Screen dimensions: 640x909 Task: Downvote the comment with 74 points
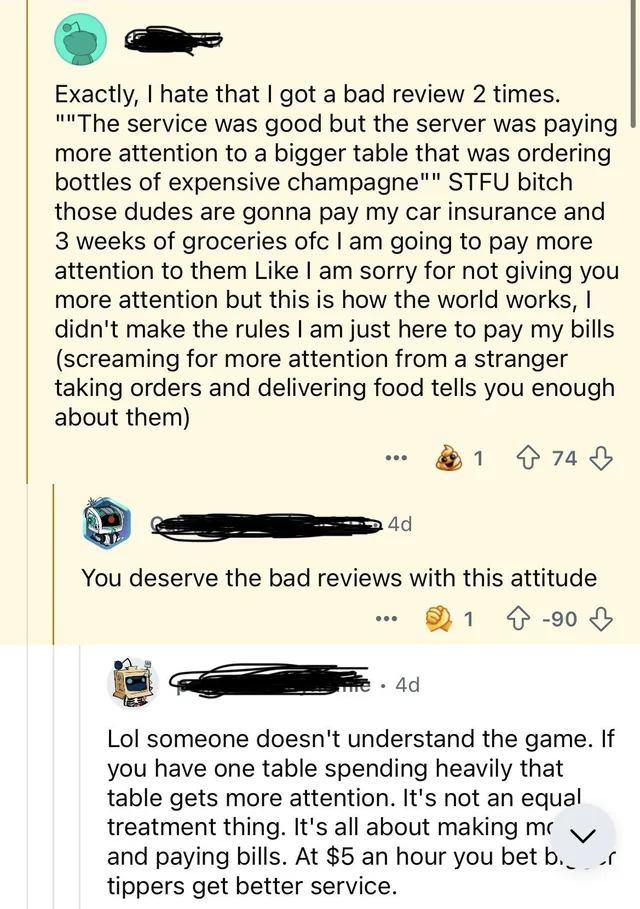coord(600,459)
